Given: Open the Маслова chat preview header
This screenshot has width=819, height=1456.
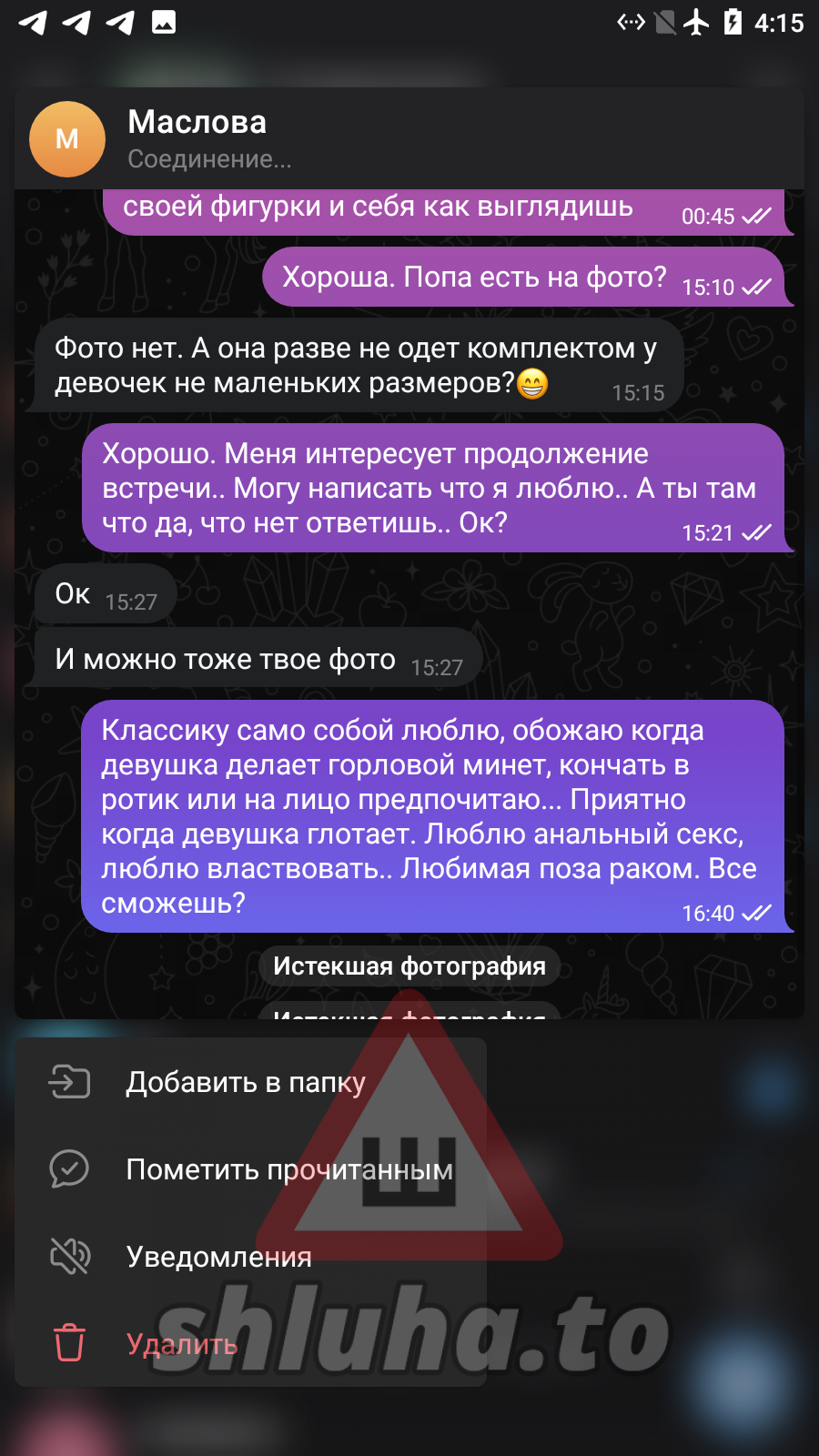Looking at the screenshot, I should tap(409, 138).
